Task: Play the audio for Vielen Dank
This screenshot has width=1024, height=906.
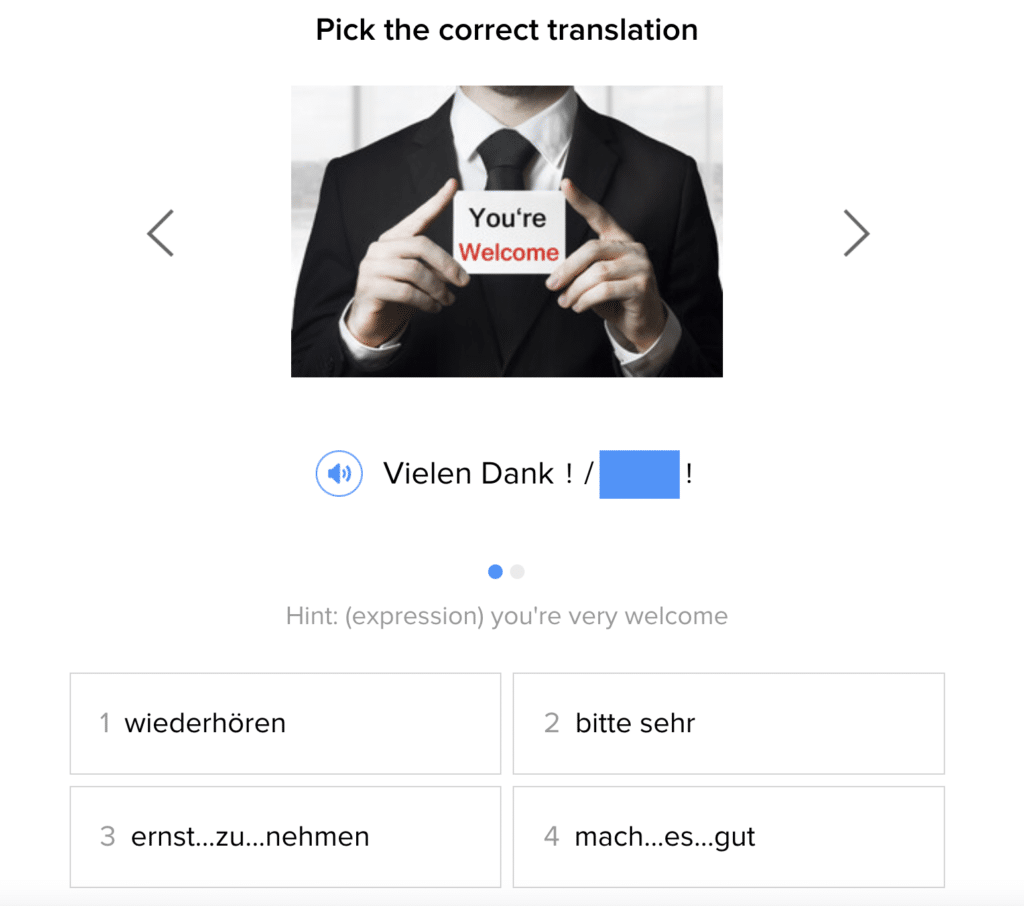Action: pyautogui.click(x=339, y=474)
